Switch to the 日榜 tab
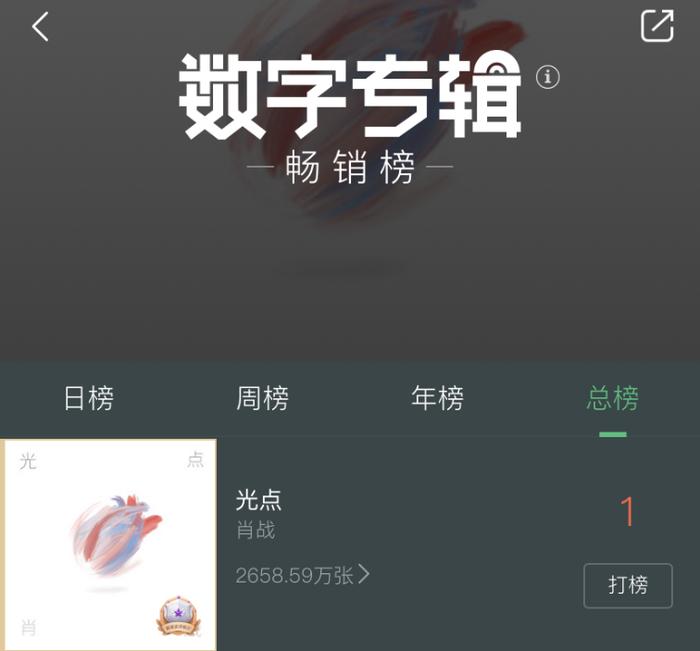This screenshot has height=651, width=700. 88,398
